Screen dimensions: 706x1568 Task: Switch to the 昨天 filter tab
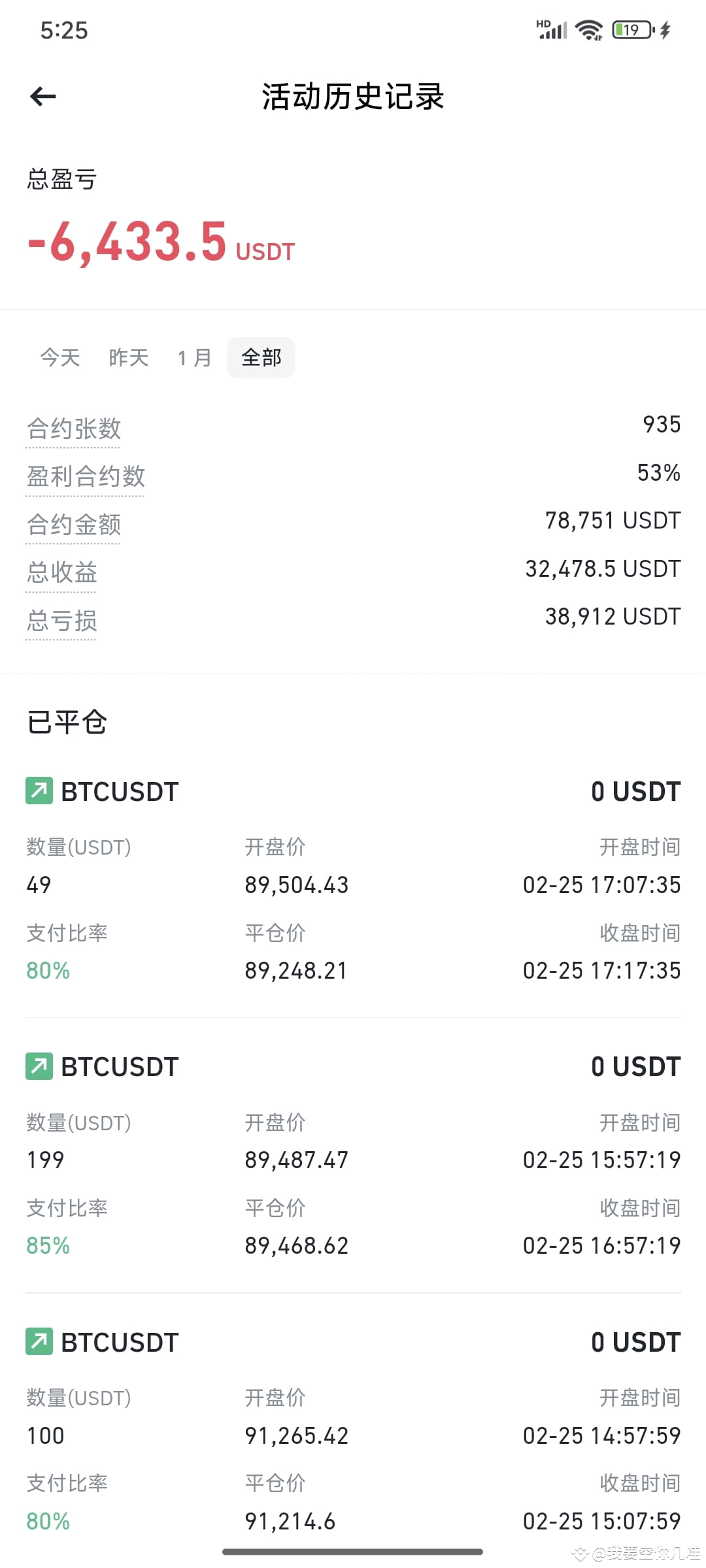pyautogui.click(x=129, y=357)
